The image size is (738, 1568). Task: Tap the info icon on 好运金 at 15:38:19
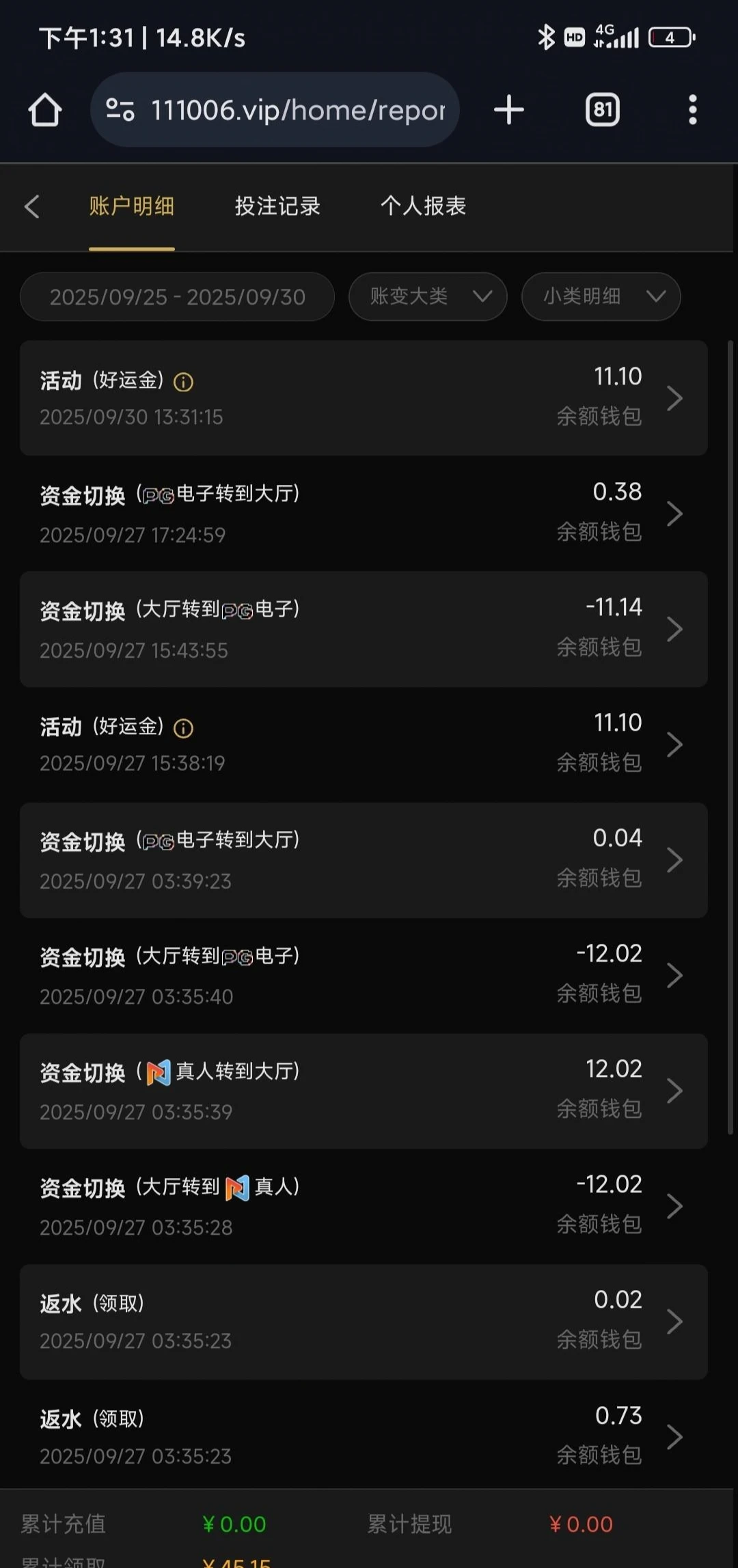(183, 729)
